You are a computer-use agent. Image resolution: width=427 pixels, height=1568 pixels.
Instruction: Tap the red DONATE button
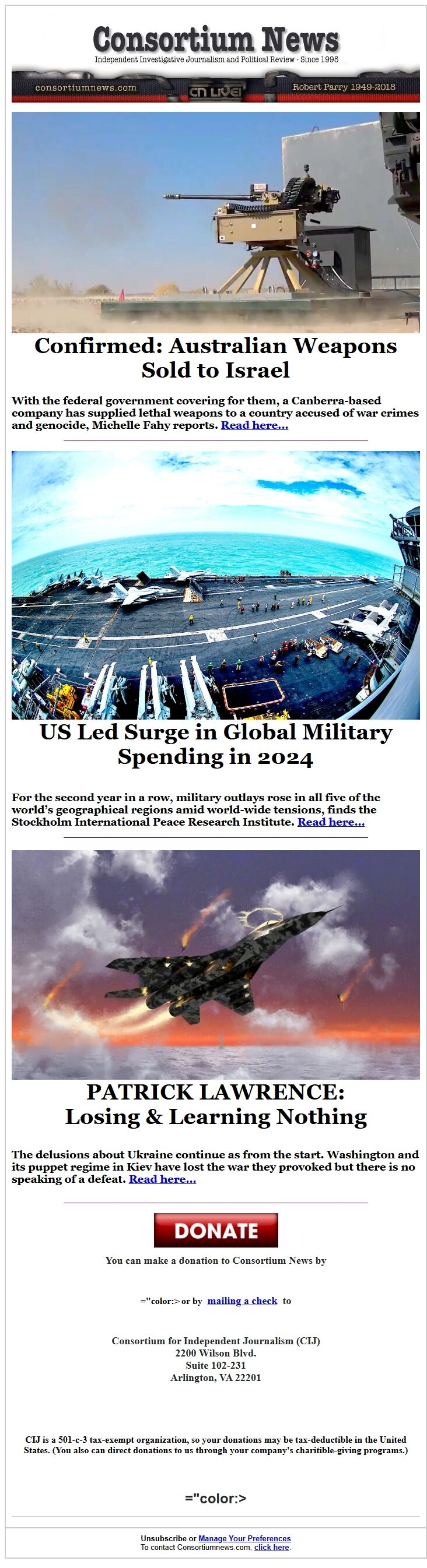216,1230
